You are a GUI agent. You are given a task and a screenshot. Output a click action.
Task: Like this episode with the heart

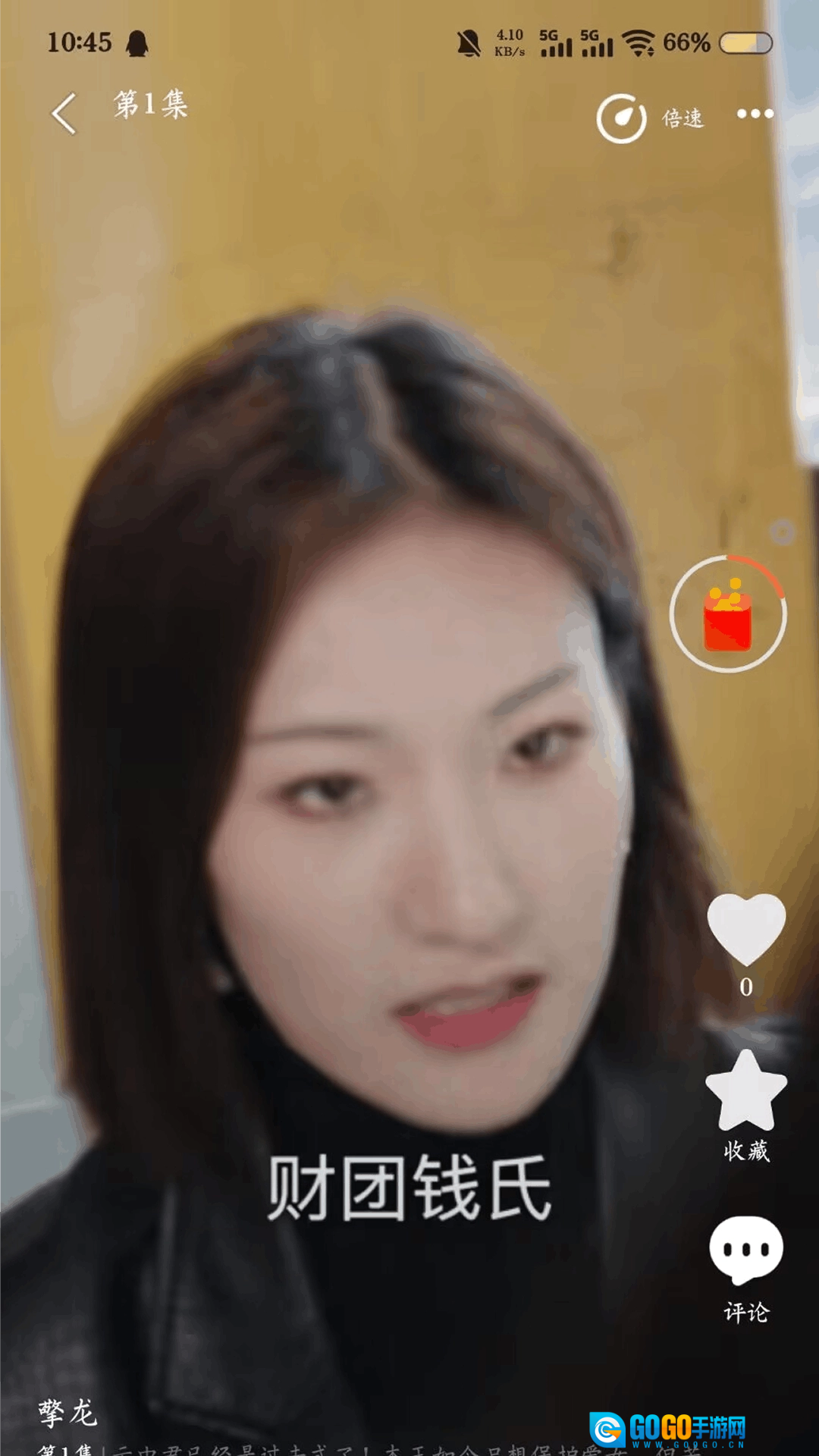746,929
